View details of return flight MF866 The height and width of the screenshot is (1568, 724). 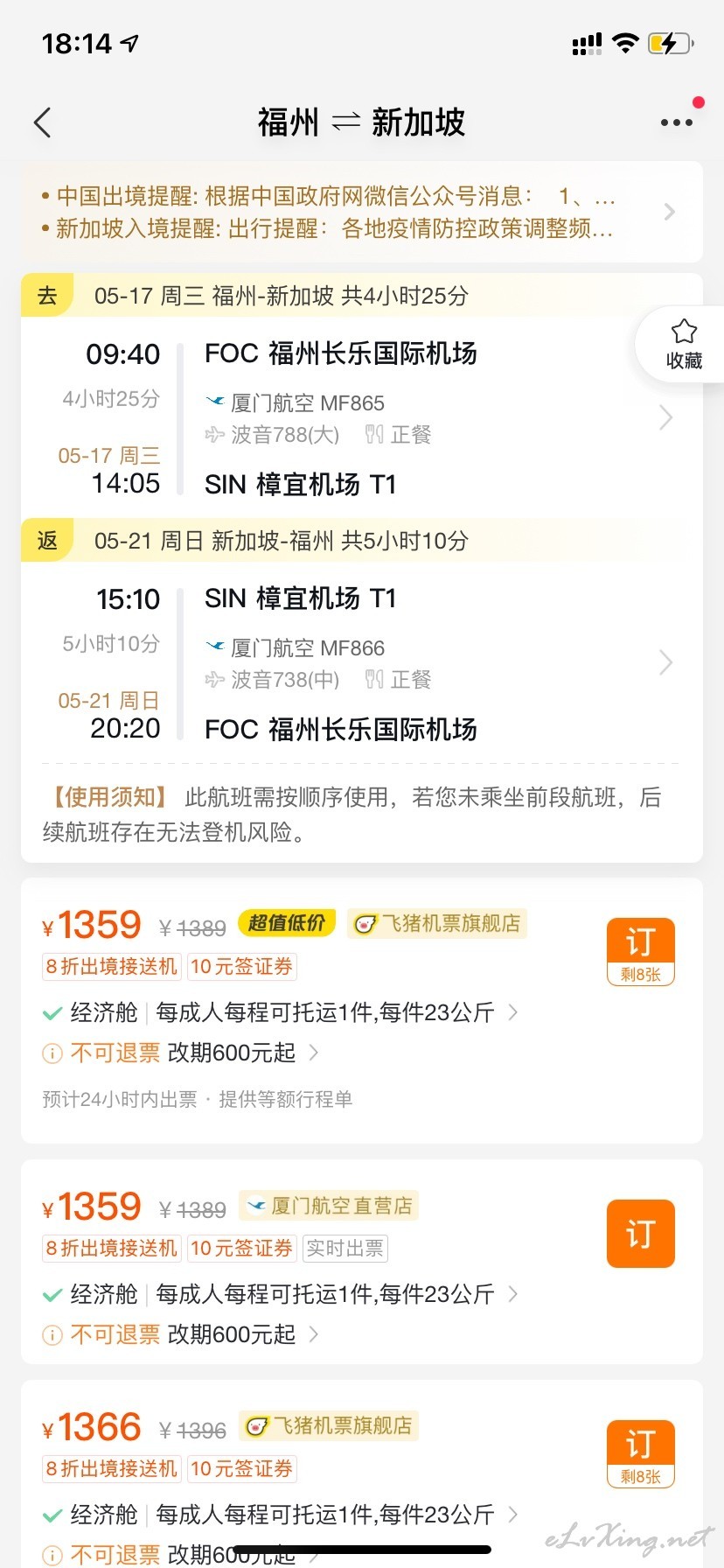pyautogui.click(x=362, y=663)
